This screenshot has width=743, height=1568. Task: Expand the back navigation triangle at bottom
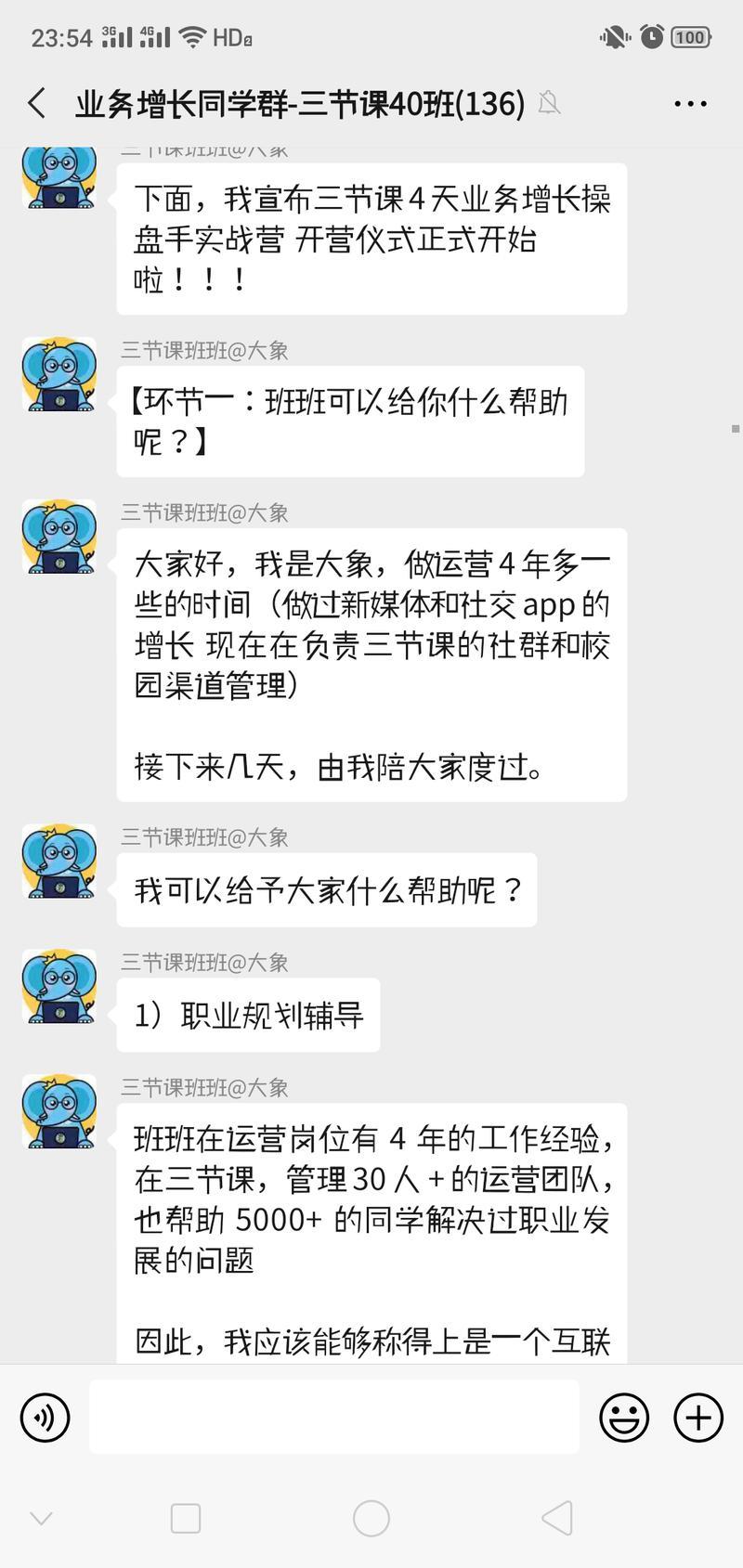click(554, 1519)
